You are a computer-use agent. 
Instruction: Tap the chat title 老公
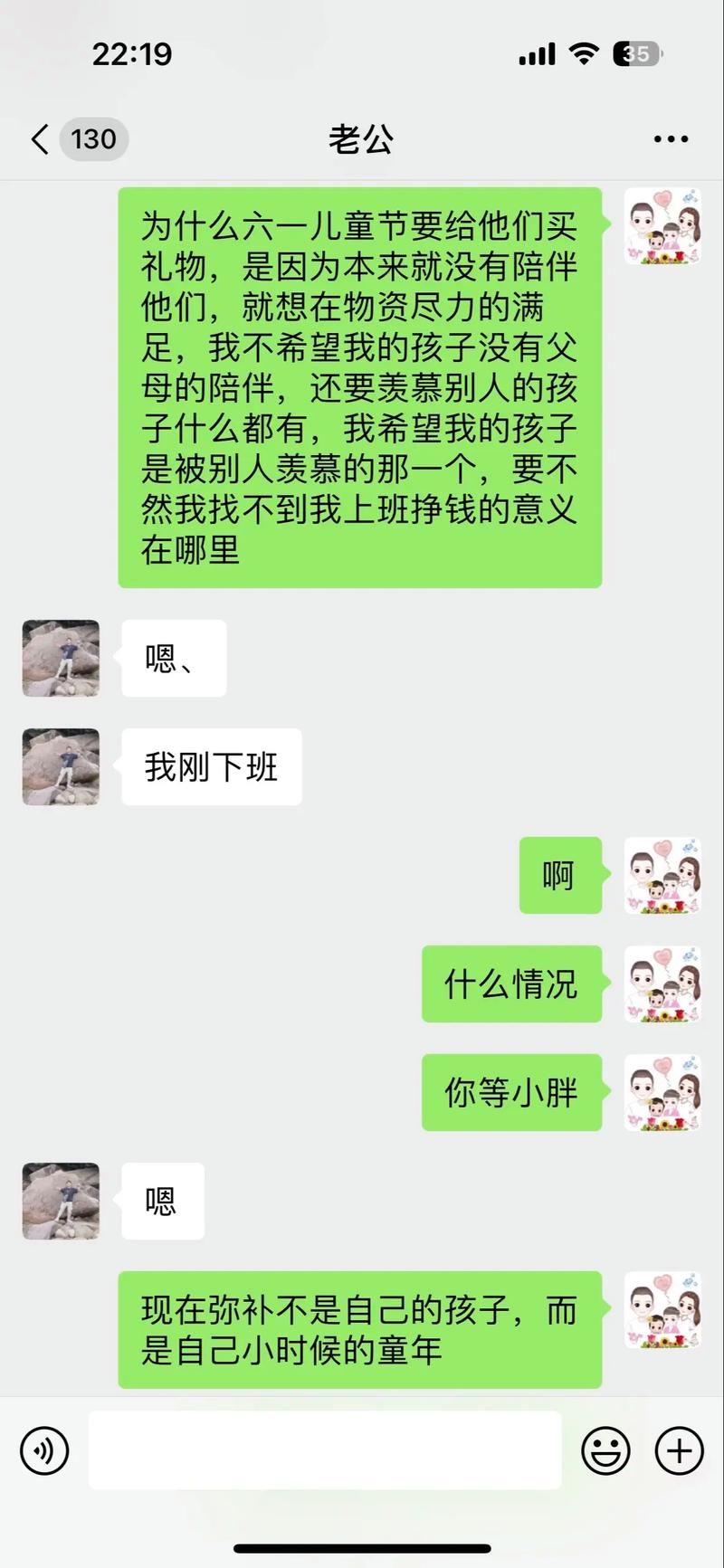[361, 138]
